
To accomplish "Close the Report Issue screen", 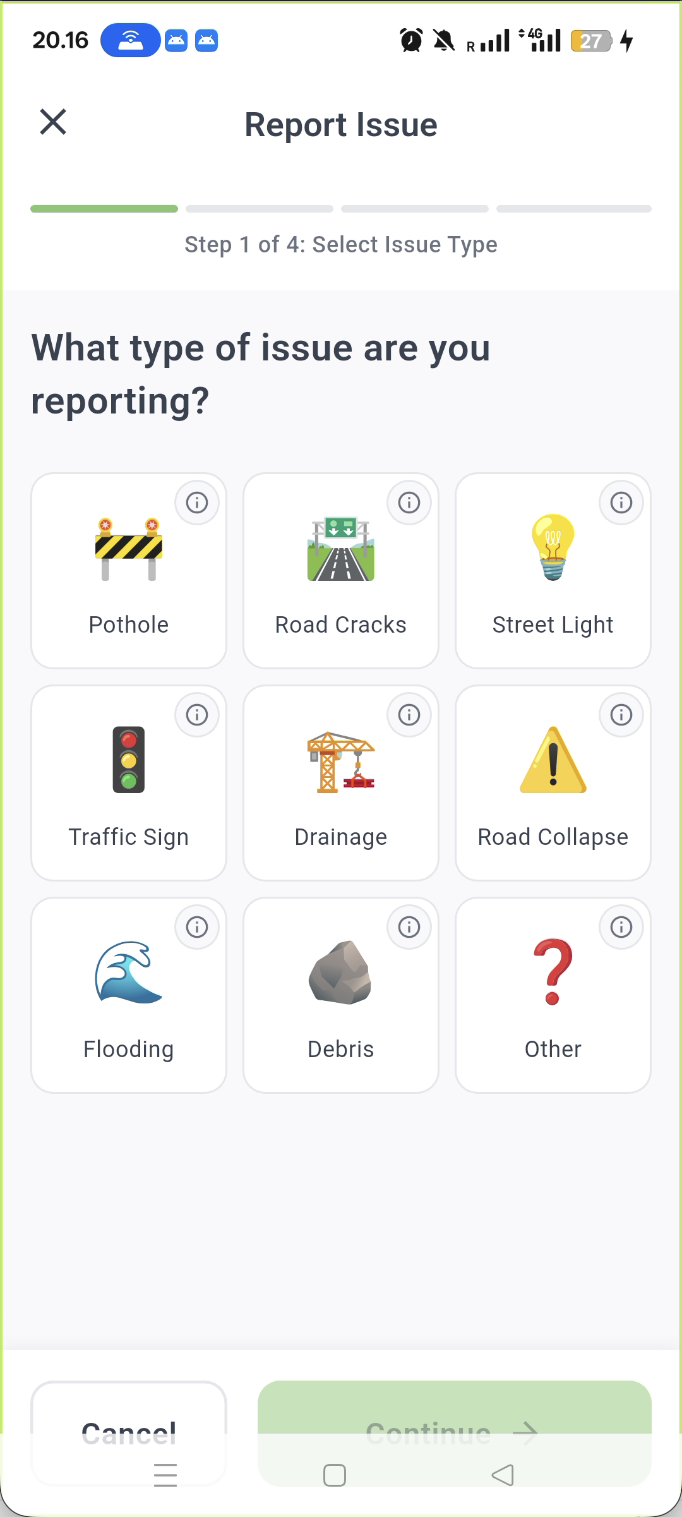I will 53,123.
